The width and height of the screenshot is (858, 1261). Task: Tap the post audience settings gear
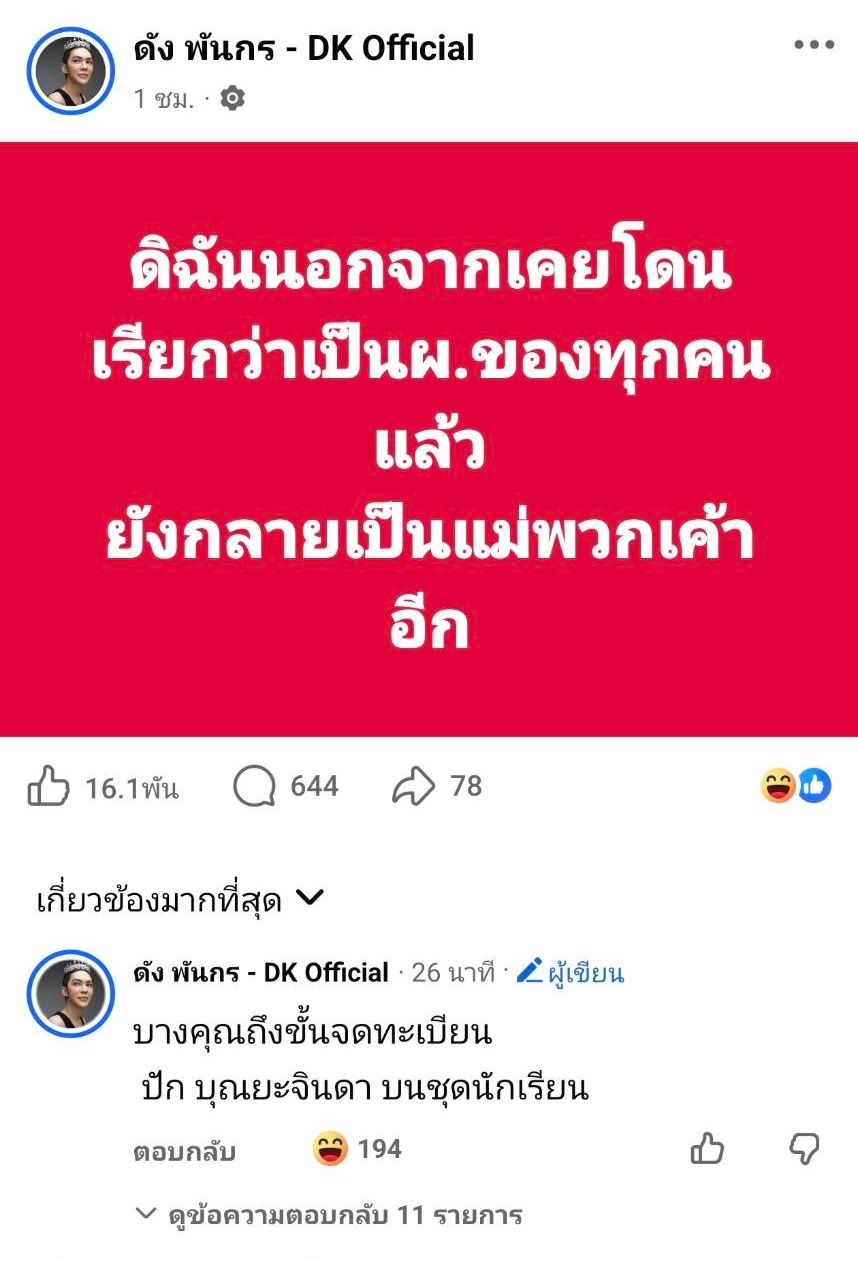[232, 98]
